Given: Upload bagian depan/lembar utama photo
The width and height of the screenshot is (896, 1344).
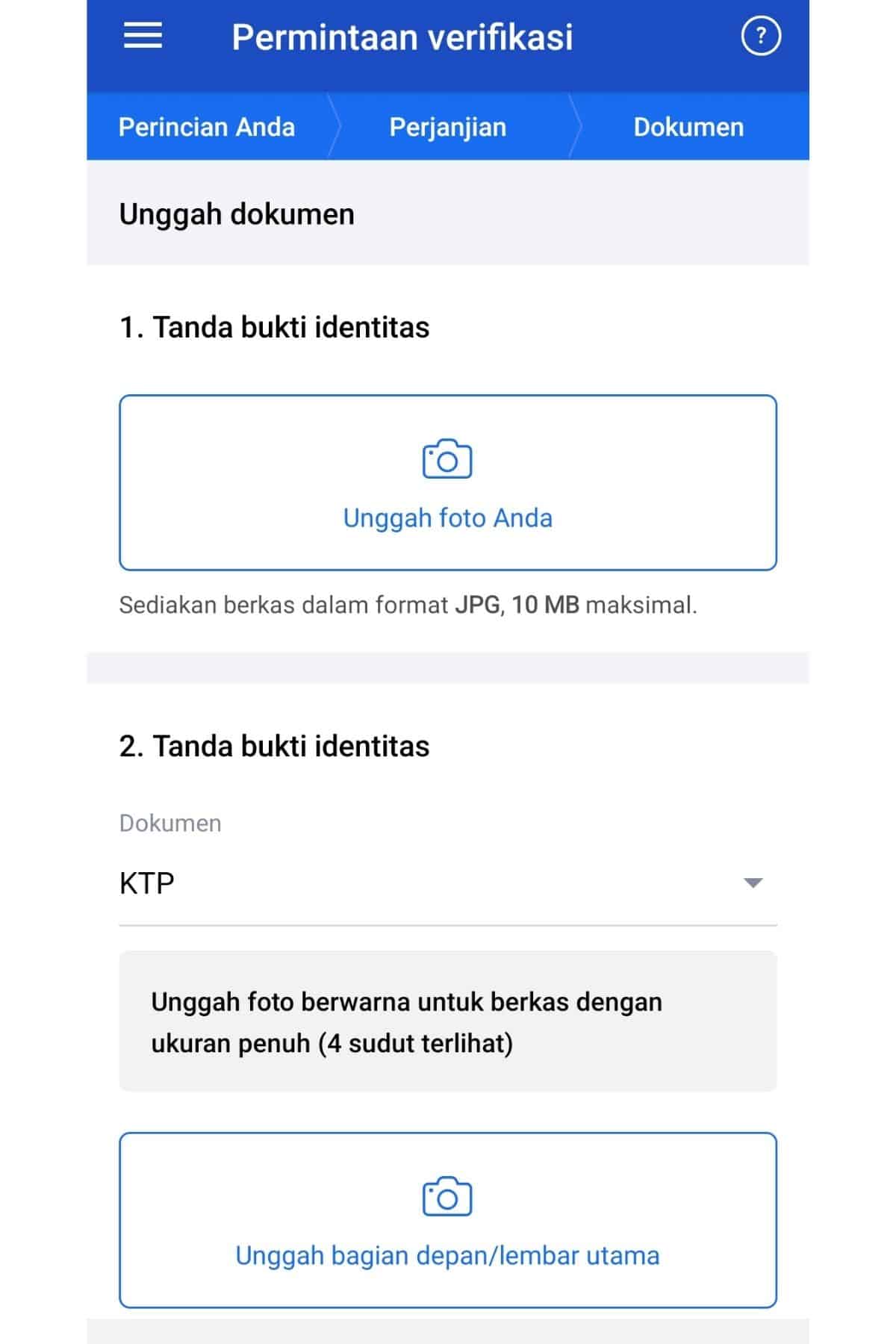Looking at the screenshot, I should [448, 1220].
